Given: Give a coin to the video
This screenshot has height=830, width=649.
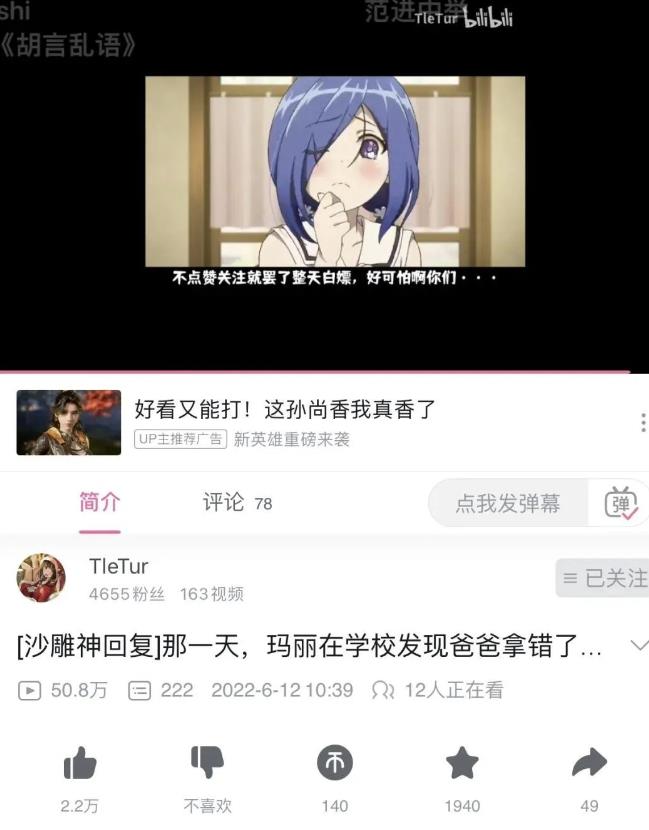Looking at the screenshot, I should click(x=335, y=764).
